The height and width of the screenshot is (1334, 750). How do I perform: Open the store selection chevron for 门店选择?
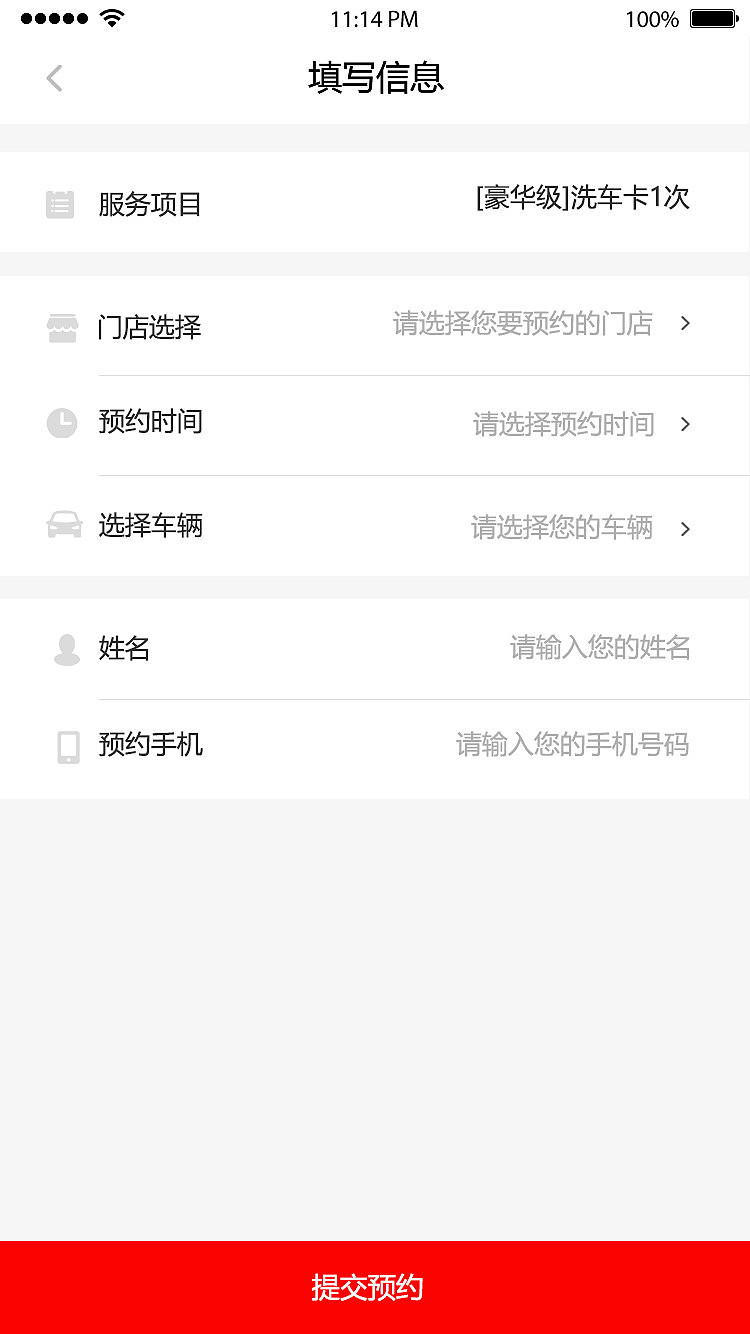point(685,324)
